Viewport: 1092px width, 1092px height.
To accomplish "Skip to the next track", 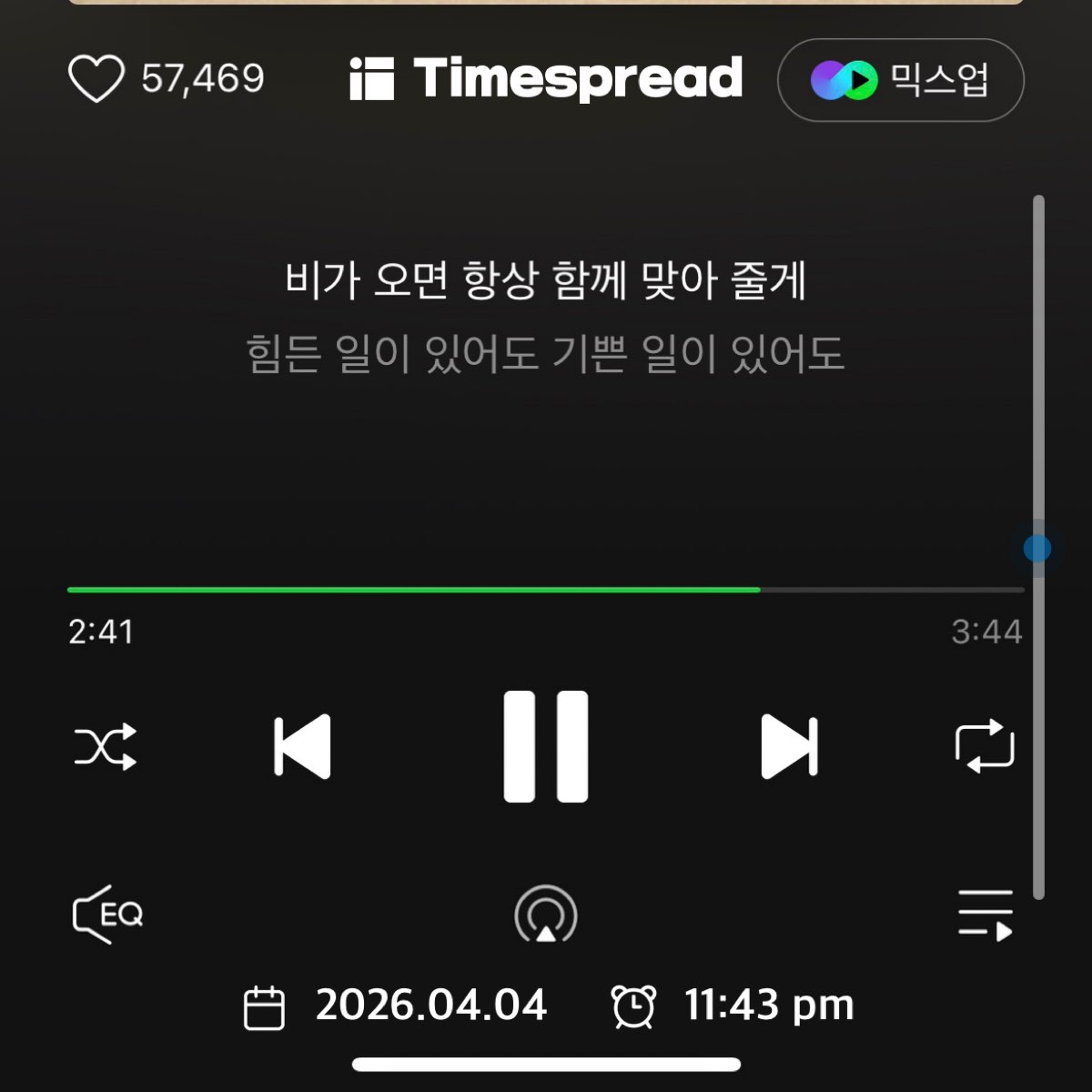I will [789, 747].
